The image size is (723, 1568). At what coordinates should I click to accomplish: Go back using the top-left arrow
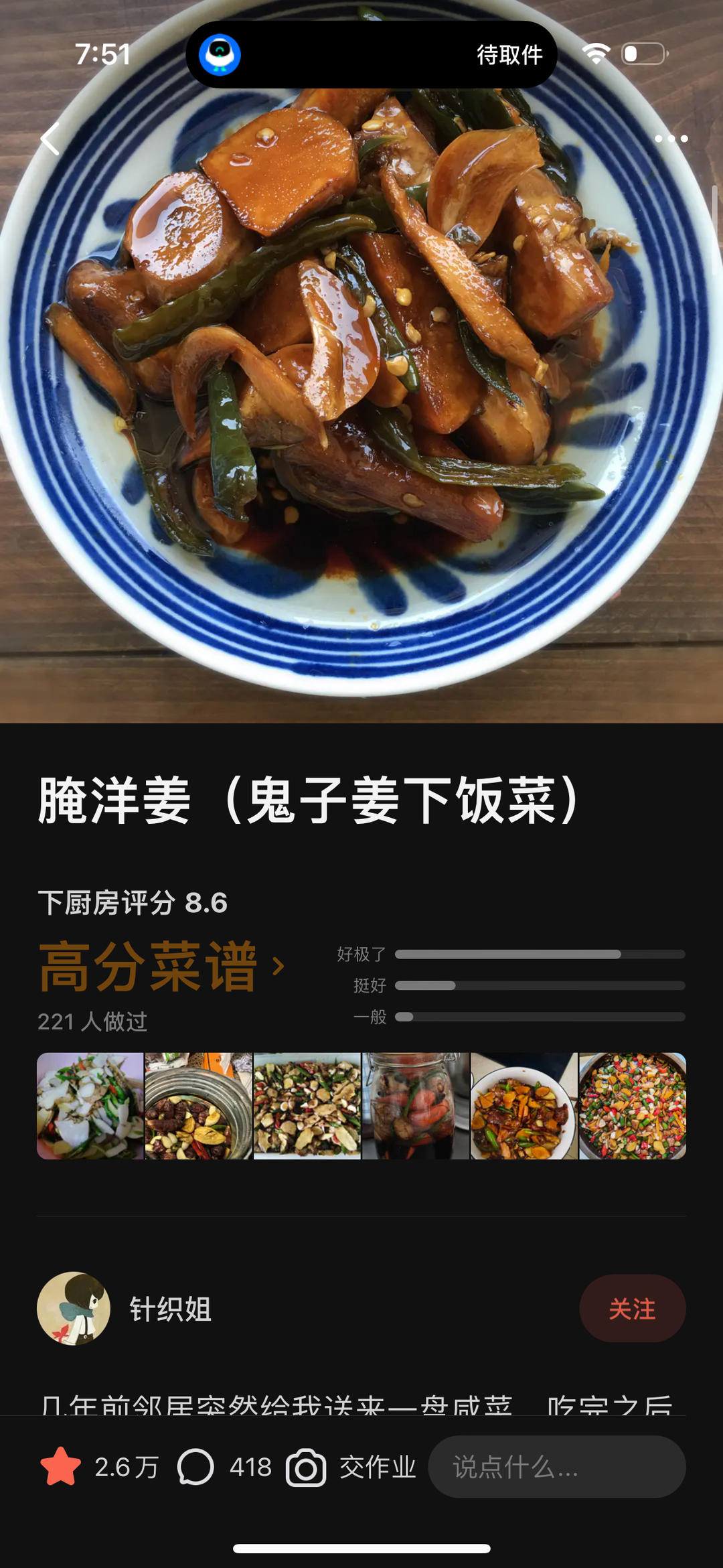(x=51, y=139)
